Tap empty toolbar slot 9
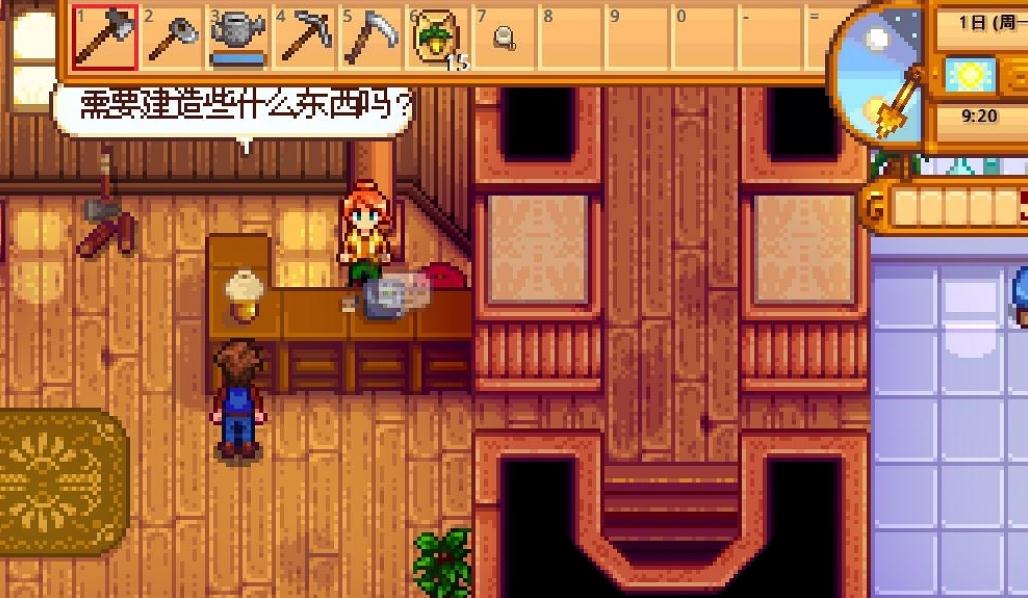This screenshot has height=598, width=1028. pos(636,37)
